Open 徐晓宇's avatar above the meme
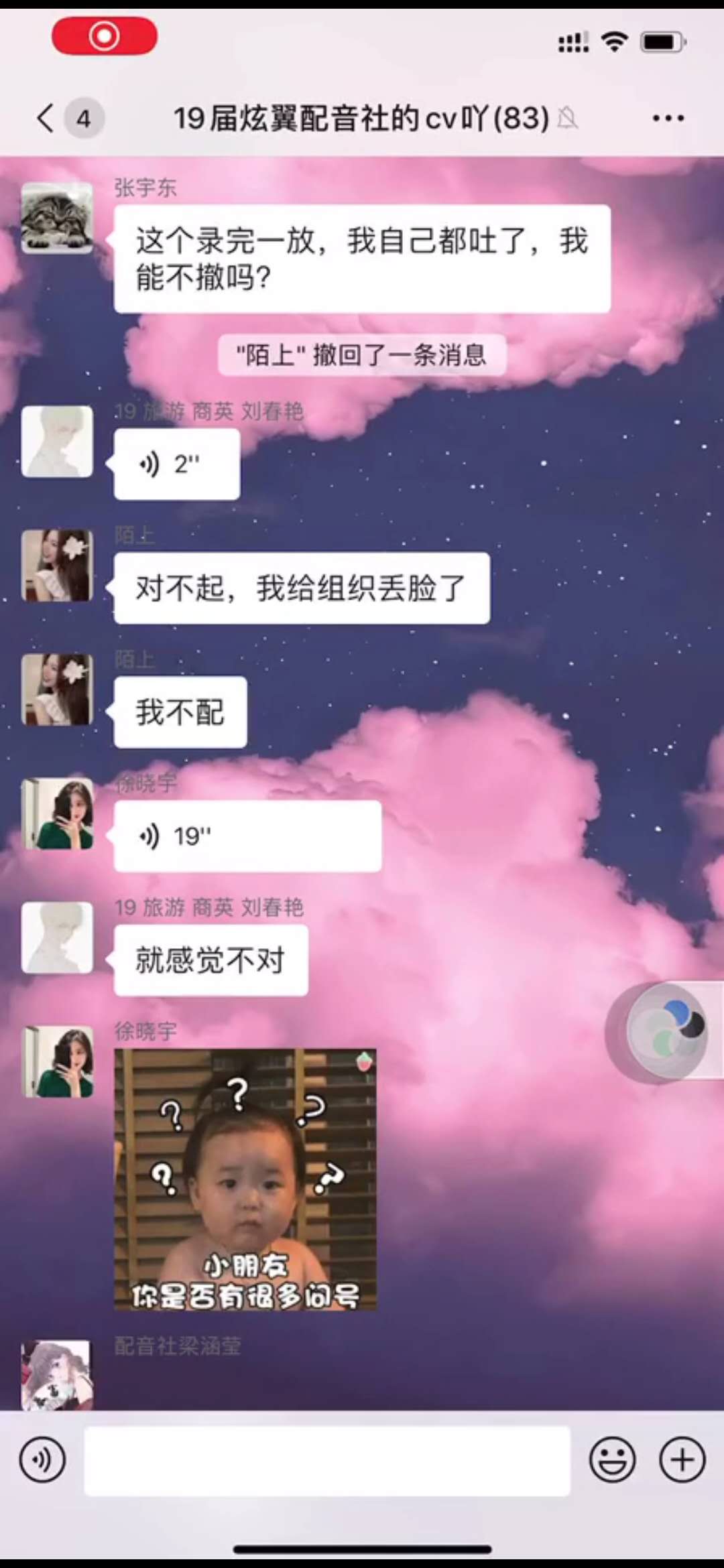Viewport: 724px width, 1568px height. (x=57, y=1061)
